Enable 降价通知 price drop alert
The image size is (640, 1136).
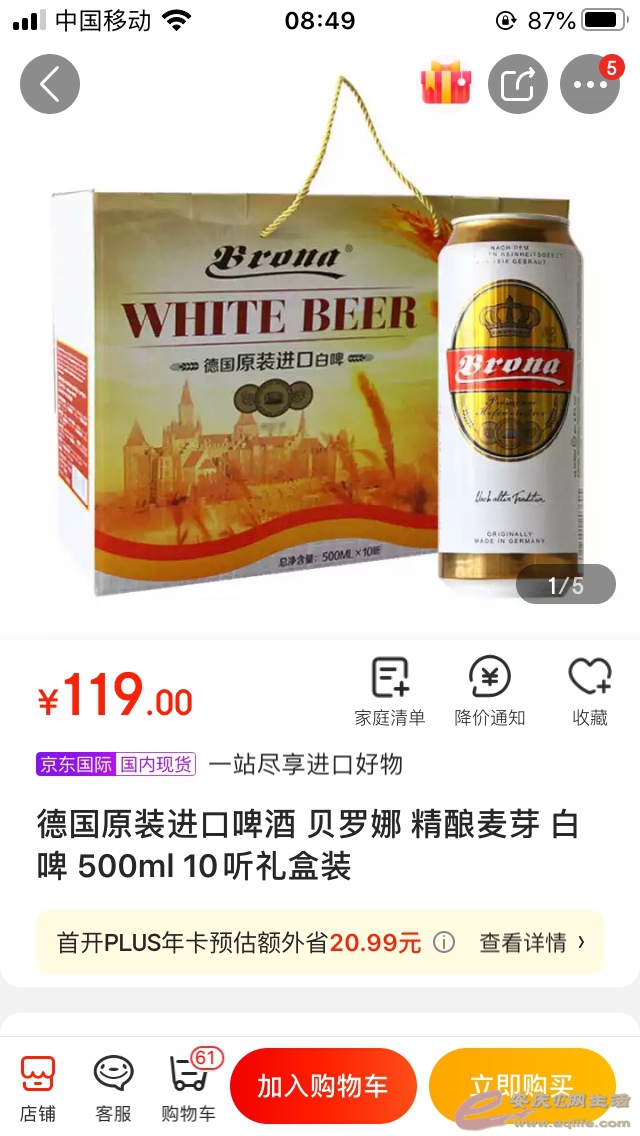[x=490, y=691]
